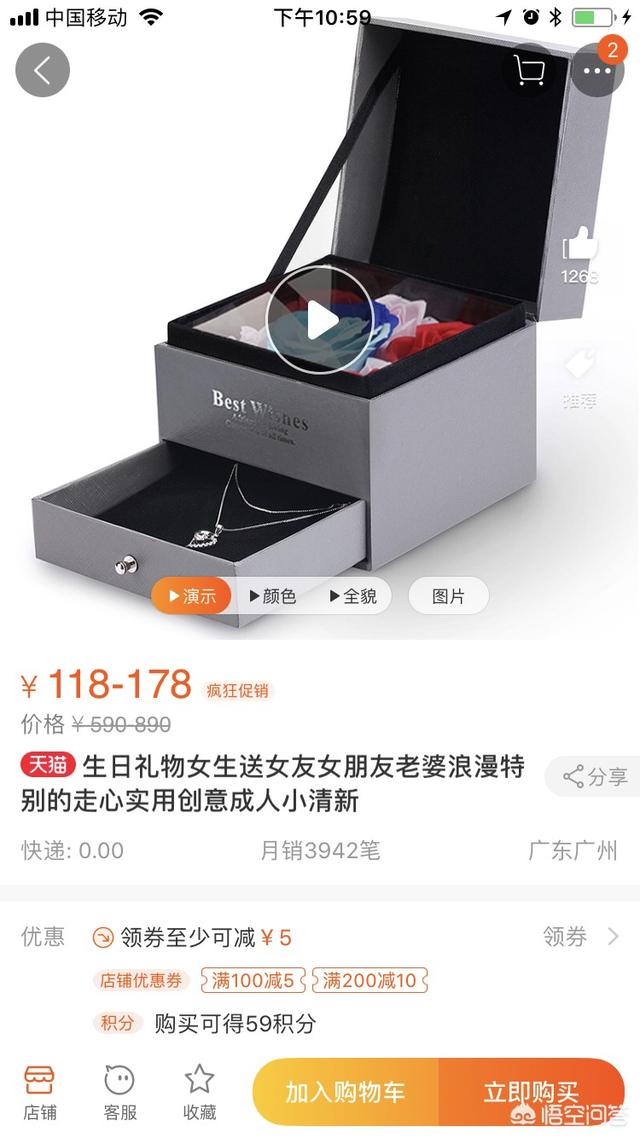Buy now with 立即购买
This screenshot has width=640, height=1138.
point(531,1092)
